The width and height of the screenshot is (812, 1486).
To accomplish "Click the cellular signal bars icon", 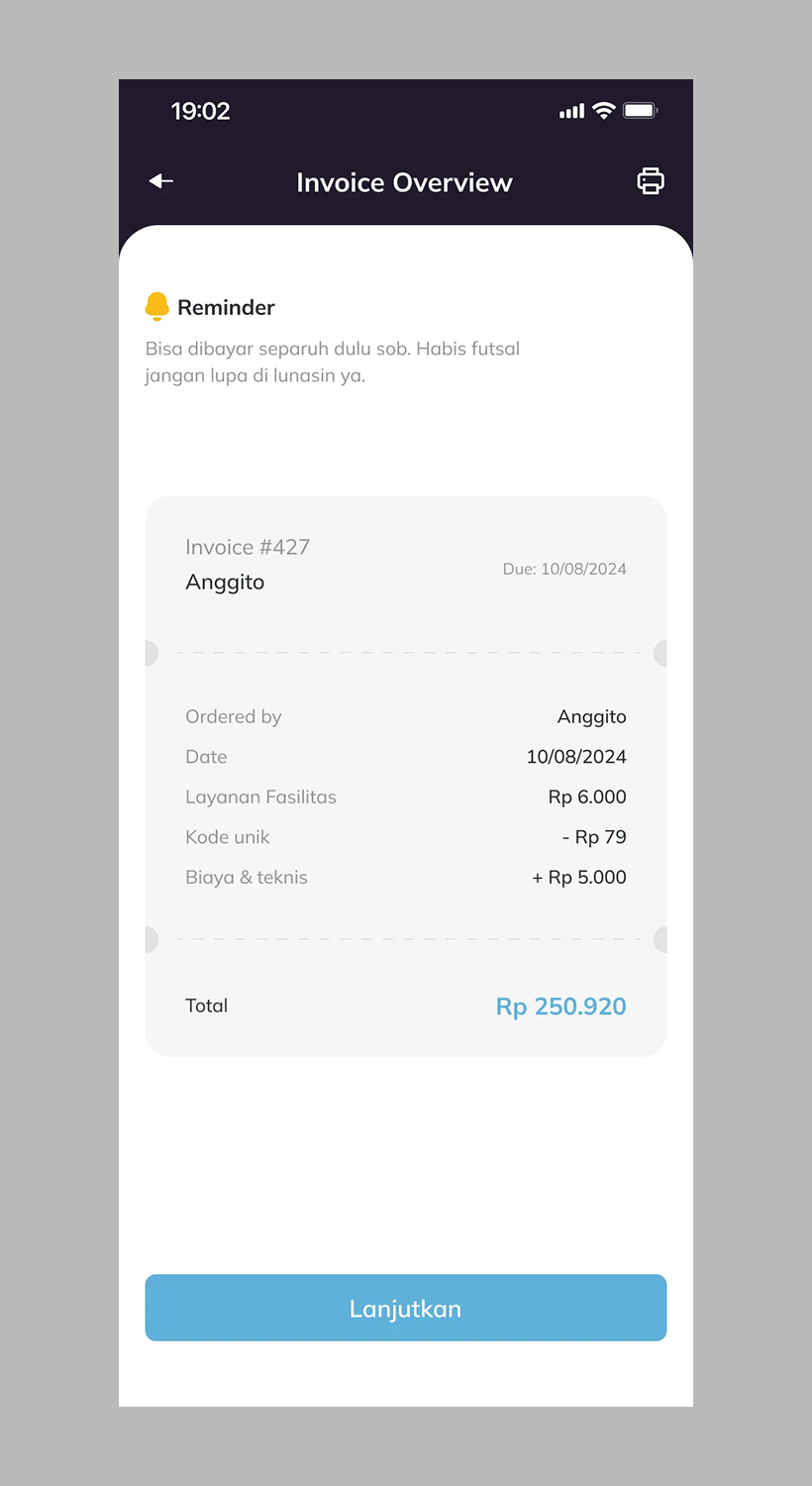I will [571, 111].
